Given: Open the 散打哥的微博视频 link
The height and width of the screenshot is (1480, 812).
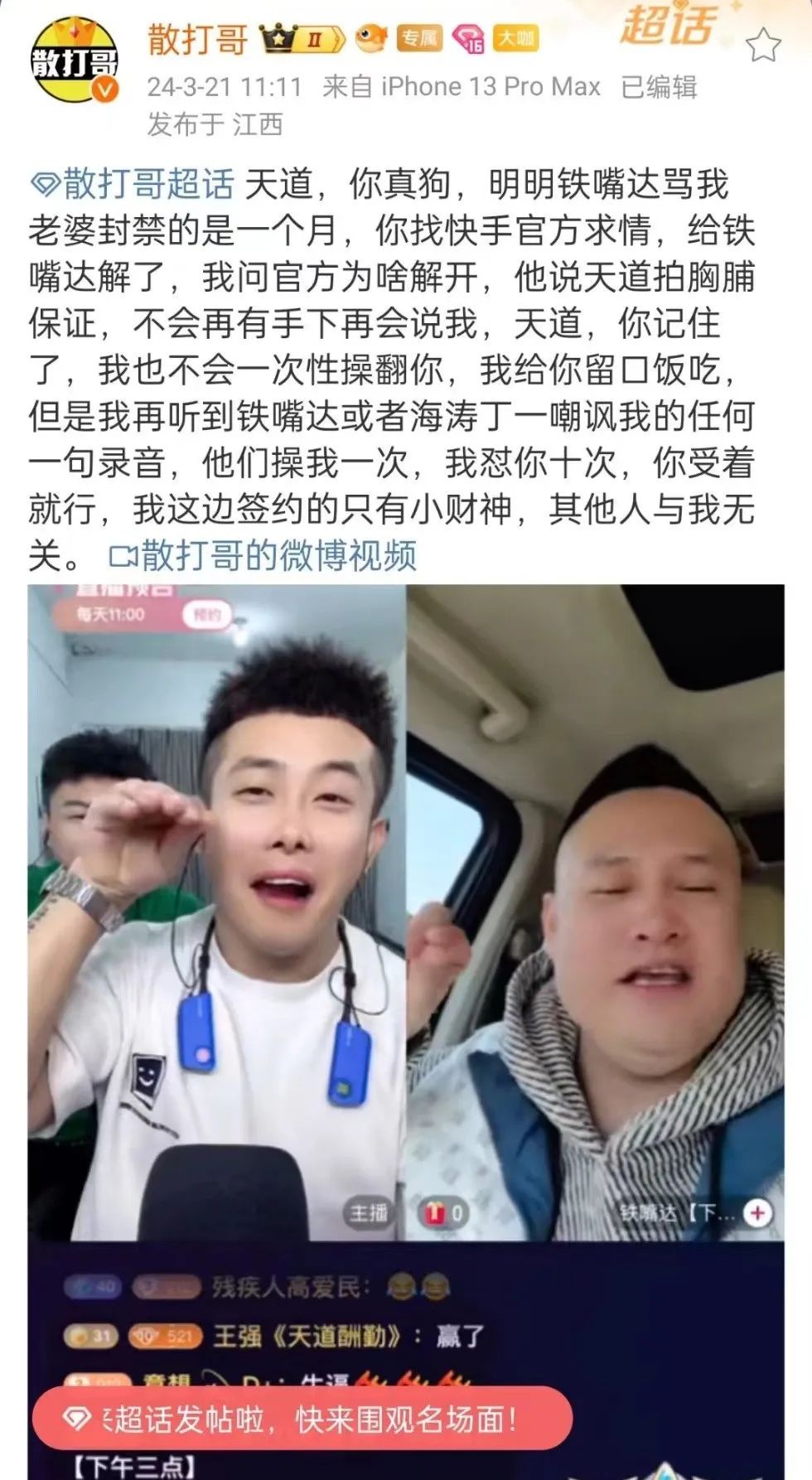Looking at the screenshot, I should click(263, 555).
